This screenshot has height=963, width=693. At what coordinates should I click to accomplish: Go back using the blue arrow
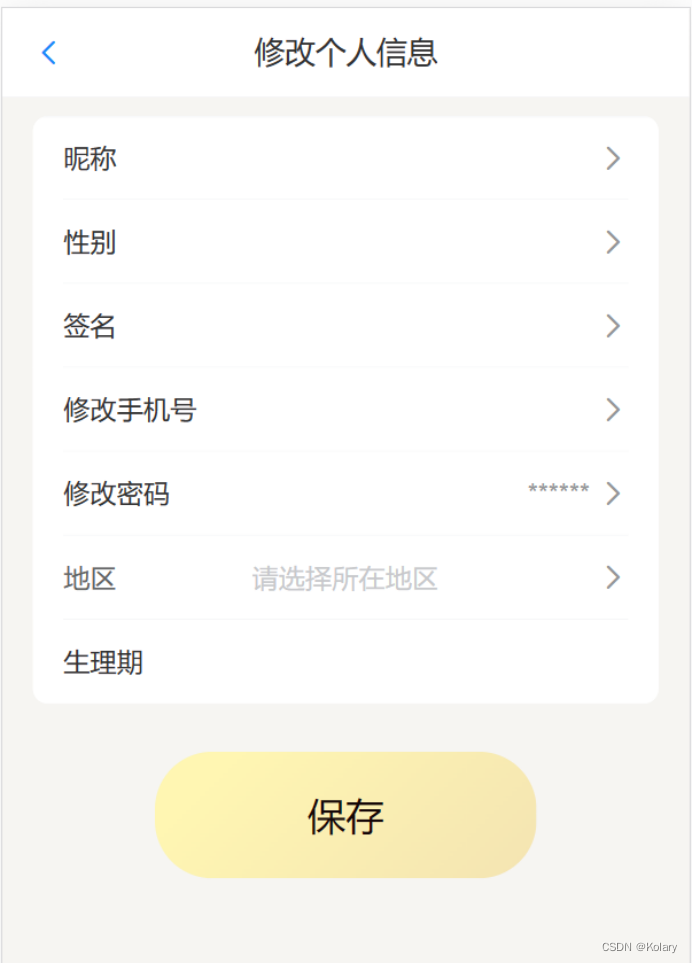[x=48, y=53]
